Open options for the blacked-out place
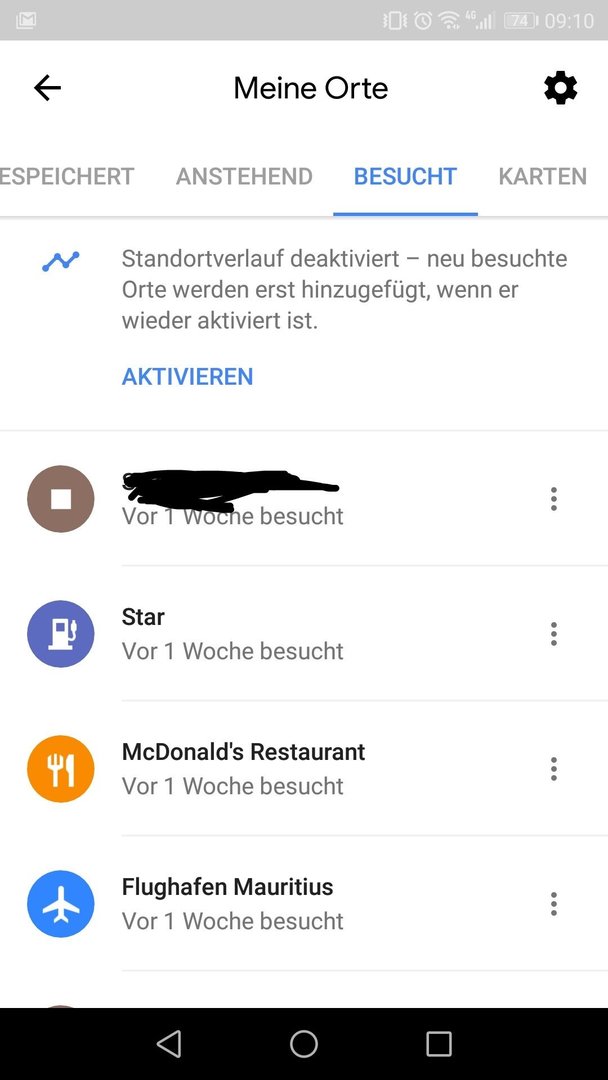The image size is (608, 1080). [x=554, y=499]
